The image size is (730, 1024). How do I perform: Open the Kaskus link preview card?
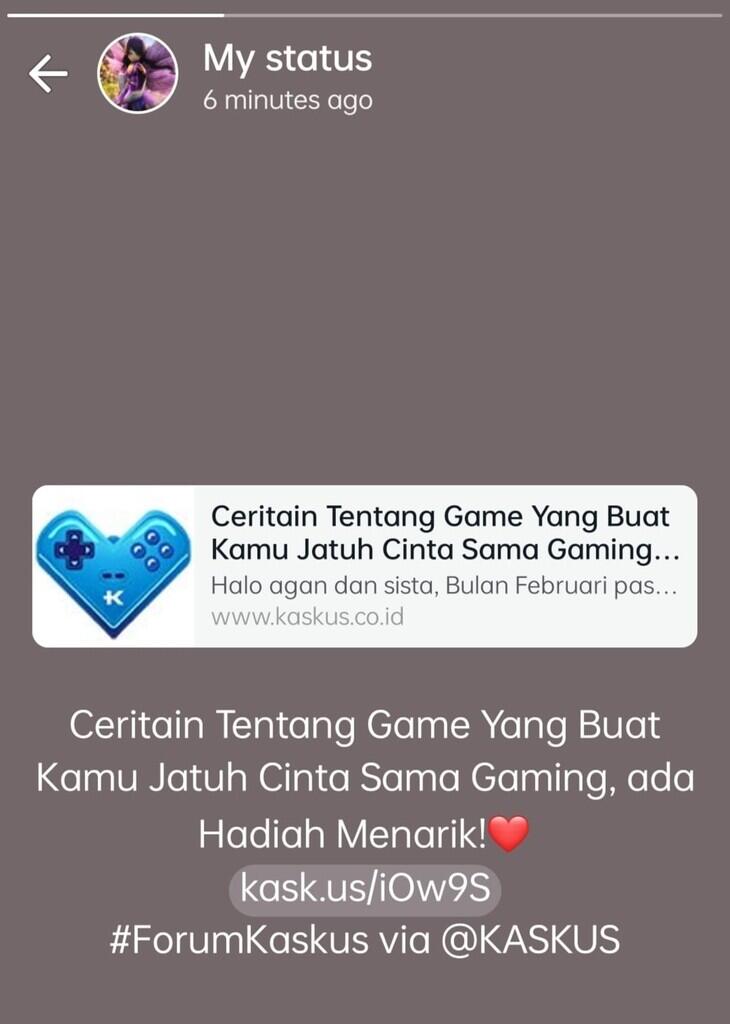(x=364, y=566)
